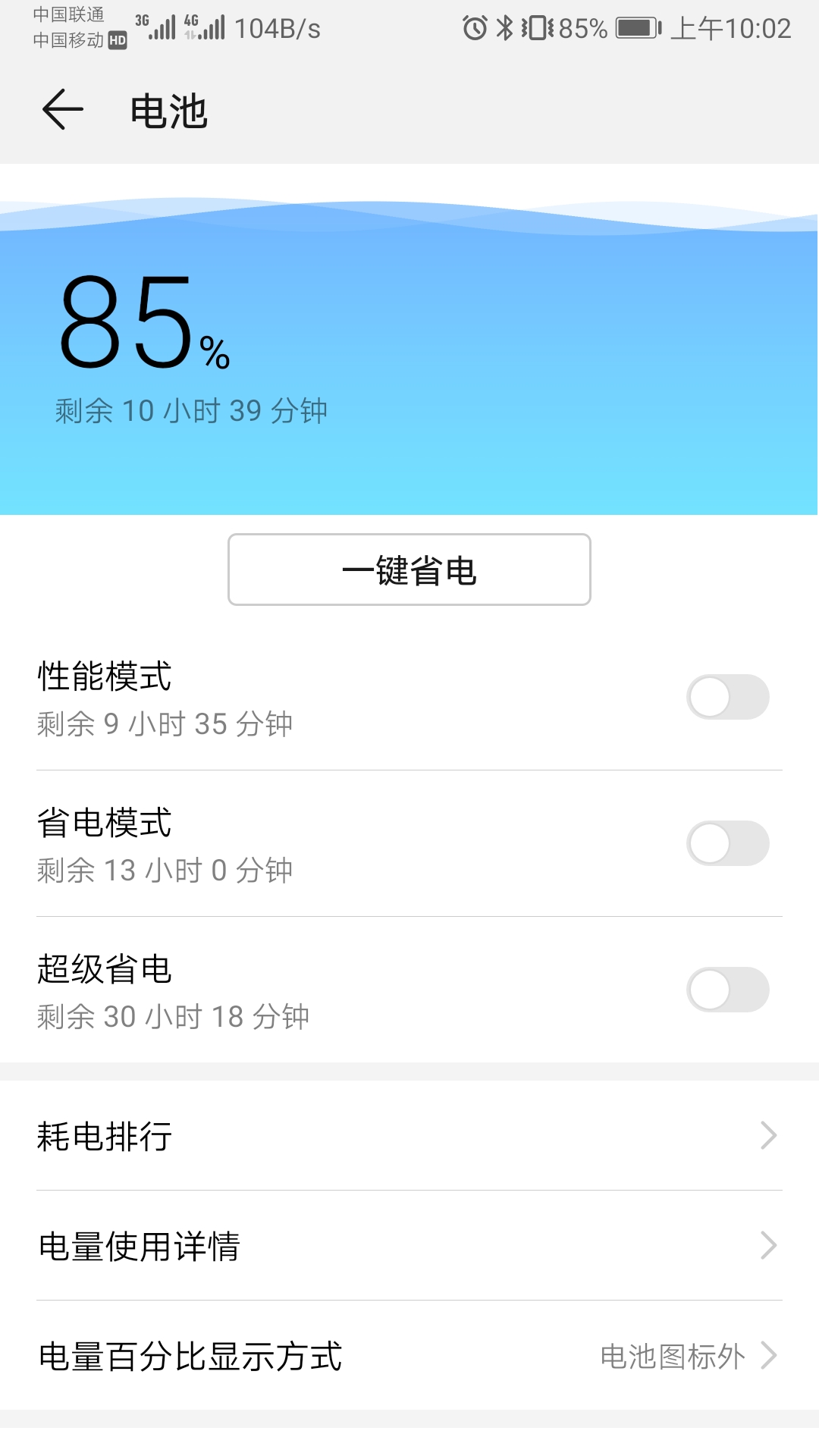Viewport: 819px width, 1456px height.
Task: Tap the 电池 title in the header
Action: click(167, 112)
